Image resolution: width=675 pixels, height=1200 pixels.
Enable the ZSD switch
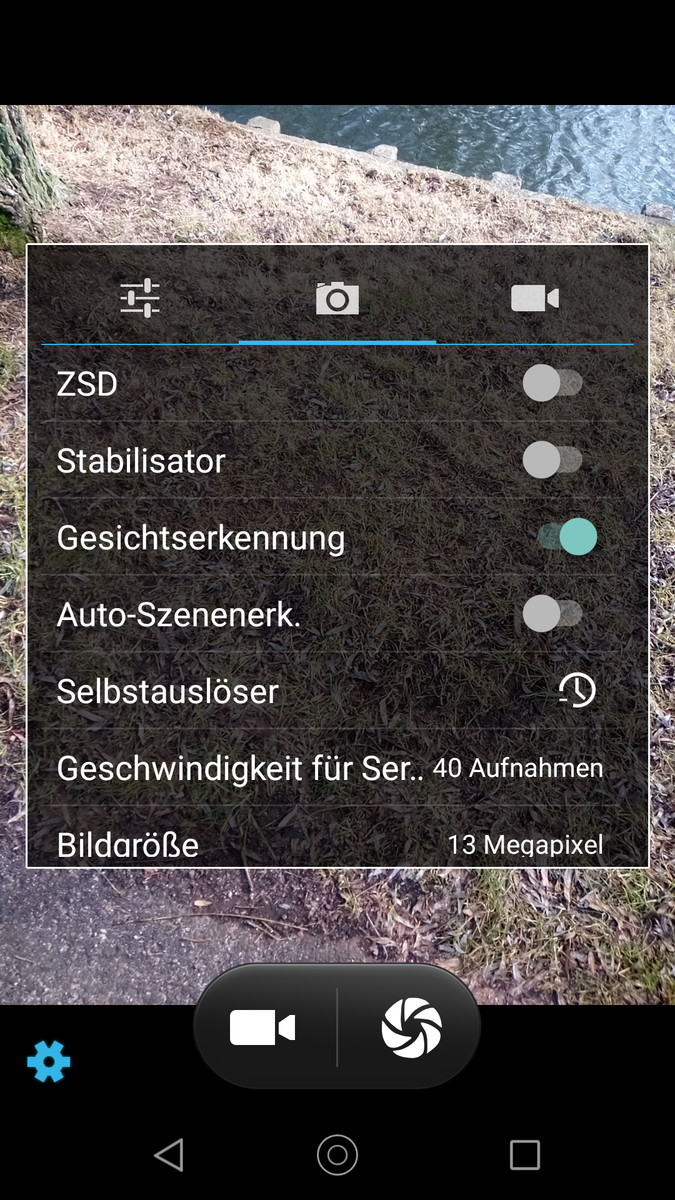click(553, 383)
